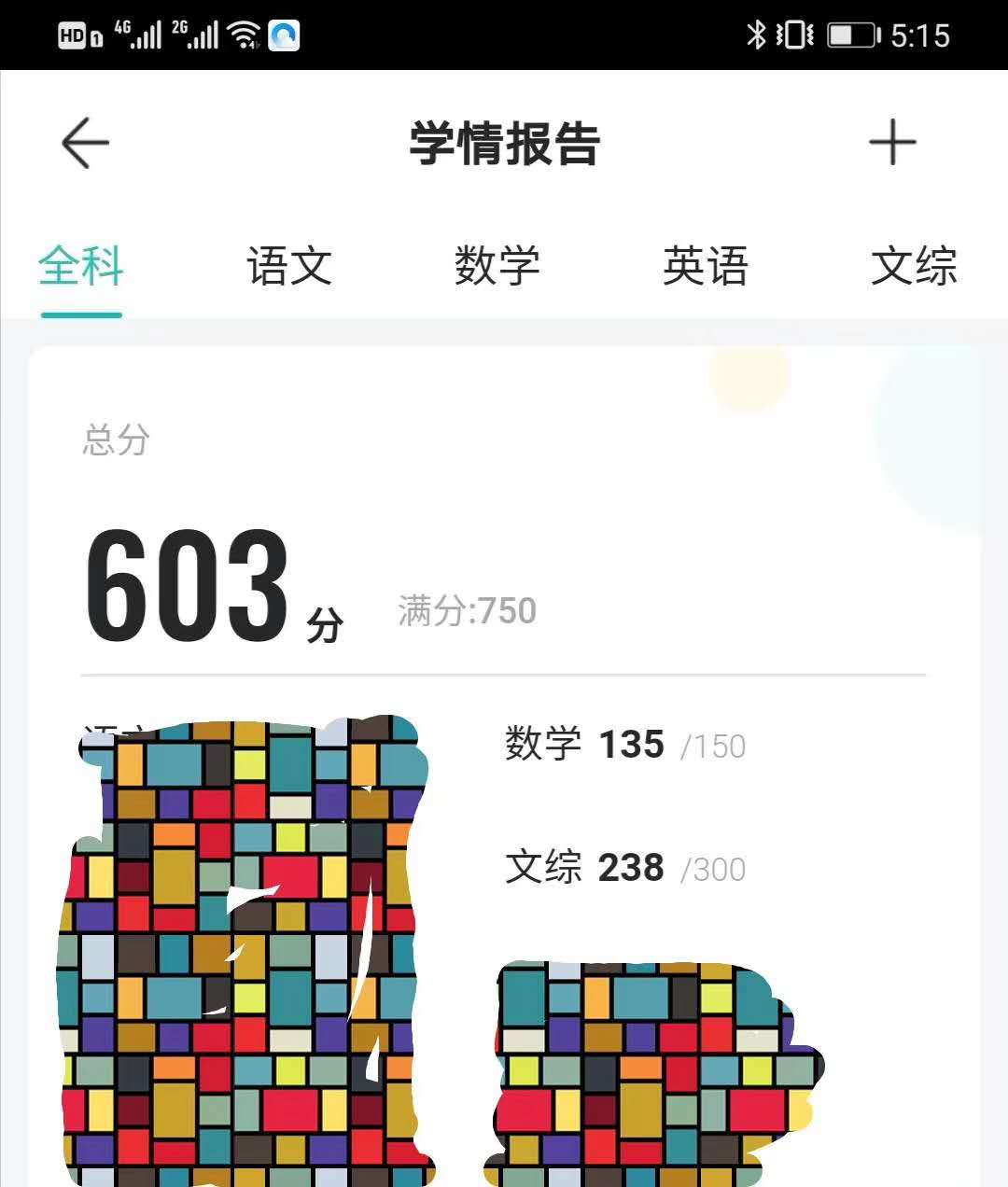Select the 全科 tab
Screen dimensions: 1008x1187
81,267
